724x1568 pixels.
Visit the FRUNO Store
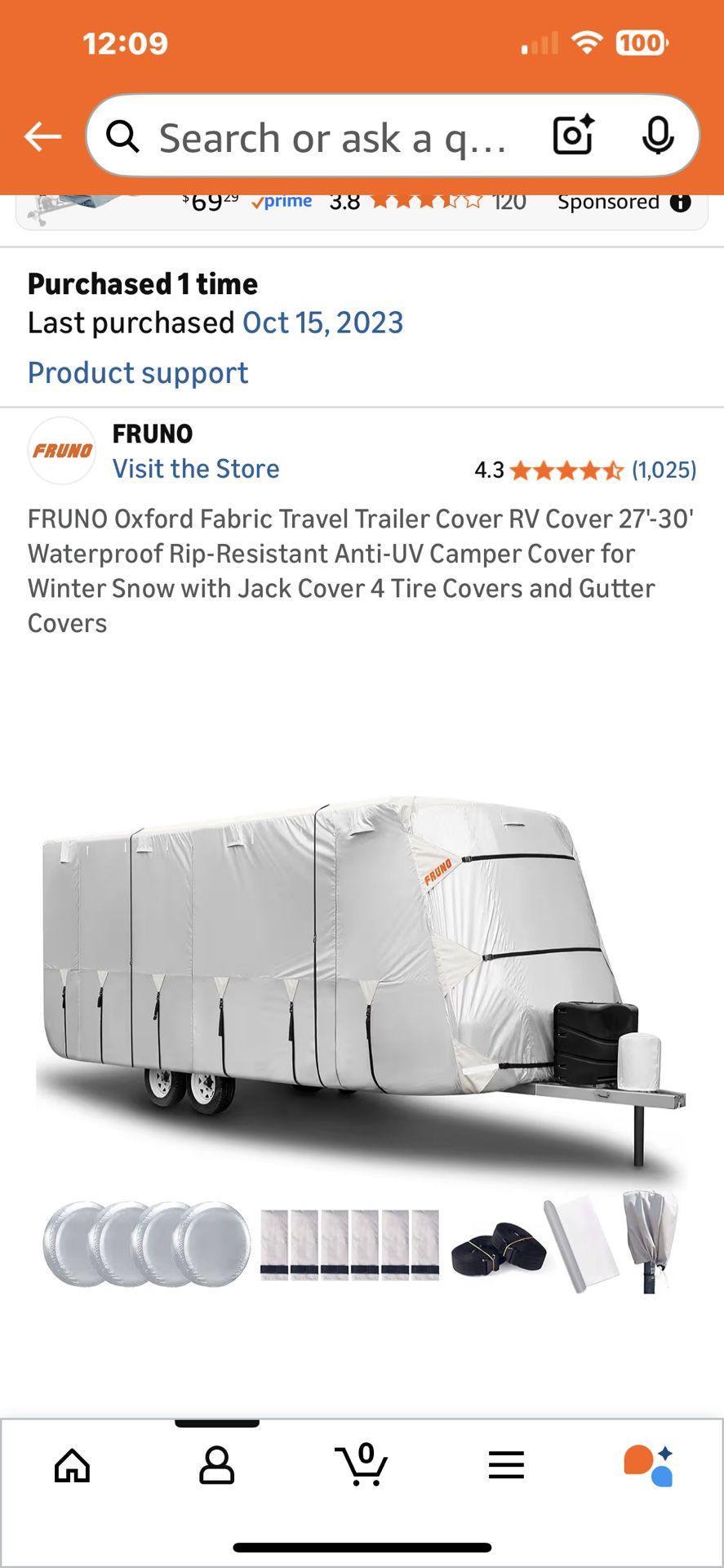pos(196,469)
